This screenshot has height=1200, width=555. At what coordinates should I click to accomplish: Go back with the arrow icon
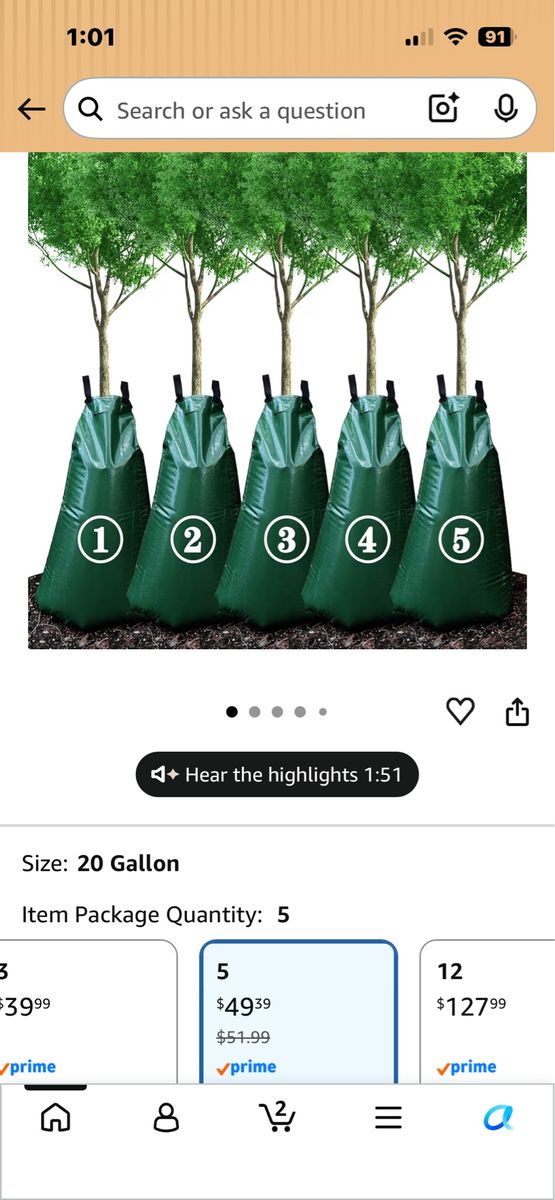[32, 109]
